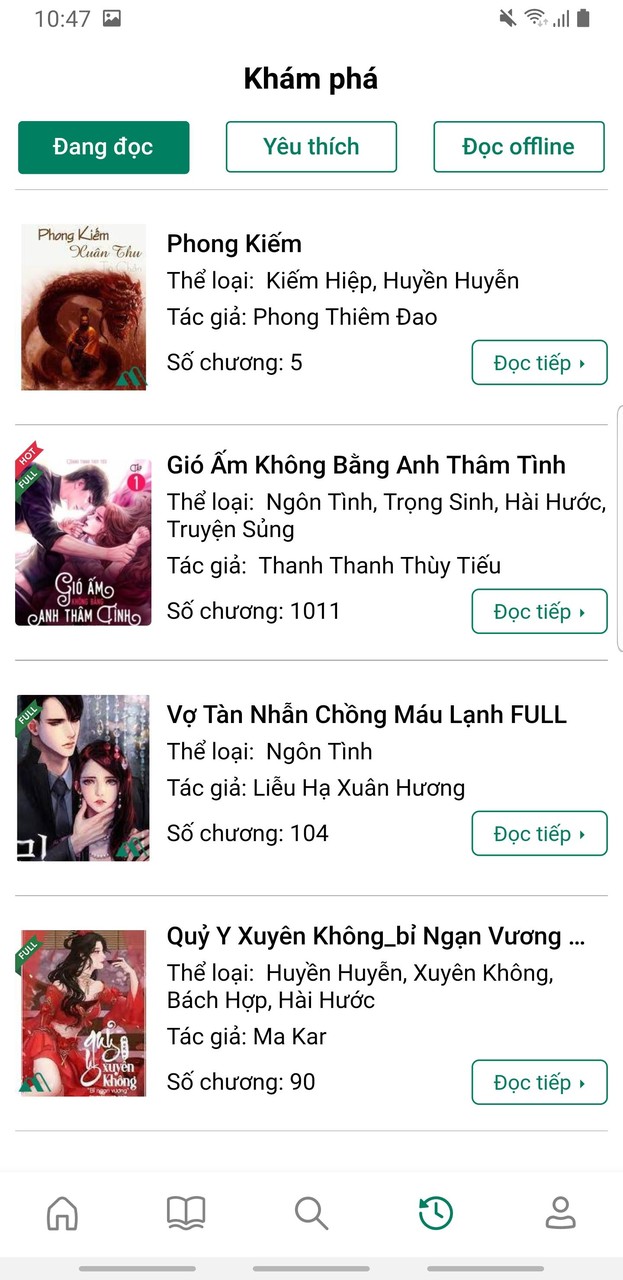The image size is (623, 1280).
Task: Open the search tab
Action: click(311, 1213)
